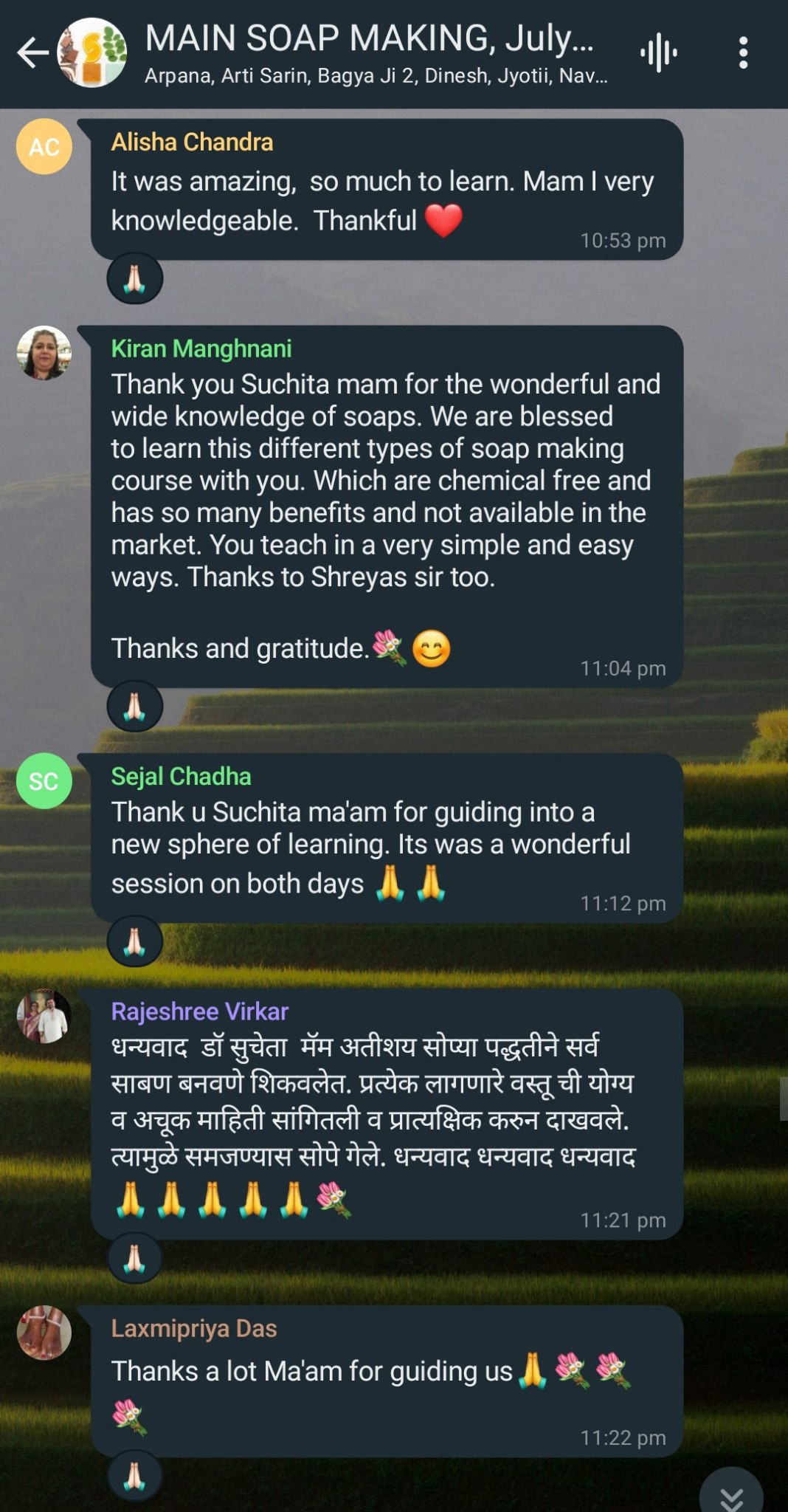The image size is (788, 1512).
Task: Start a group voice chat
Action: pos(658,53)
